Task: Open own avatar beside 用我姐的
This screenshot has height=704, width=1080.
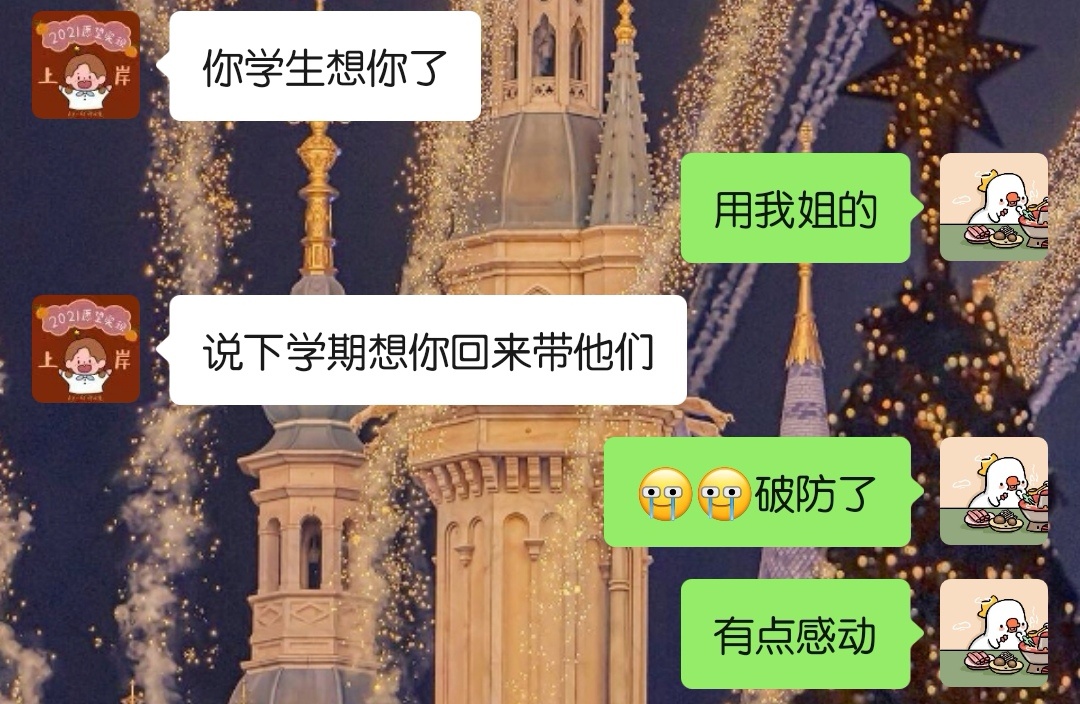Action: tap(994, 207)
